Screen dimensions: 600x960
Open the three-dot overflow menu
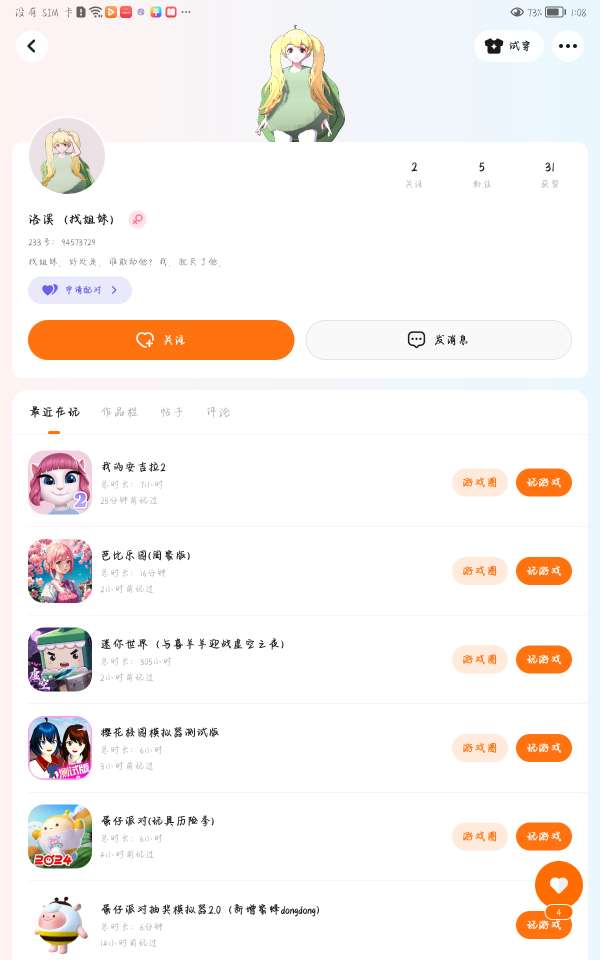568,46
